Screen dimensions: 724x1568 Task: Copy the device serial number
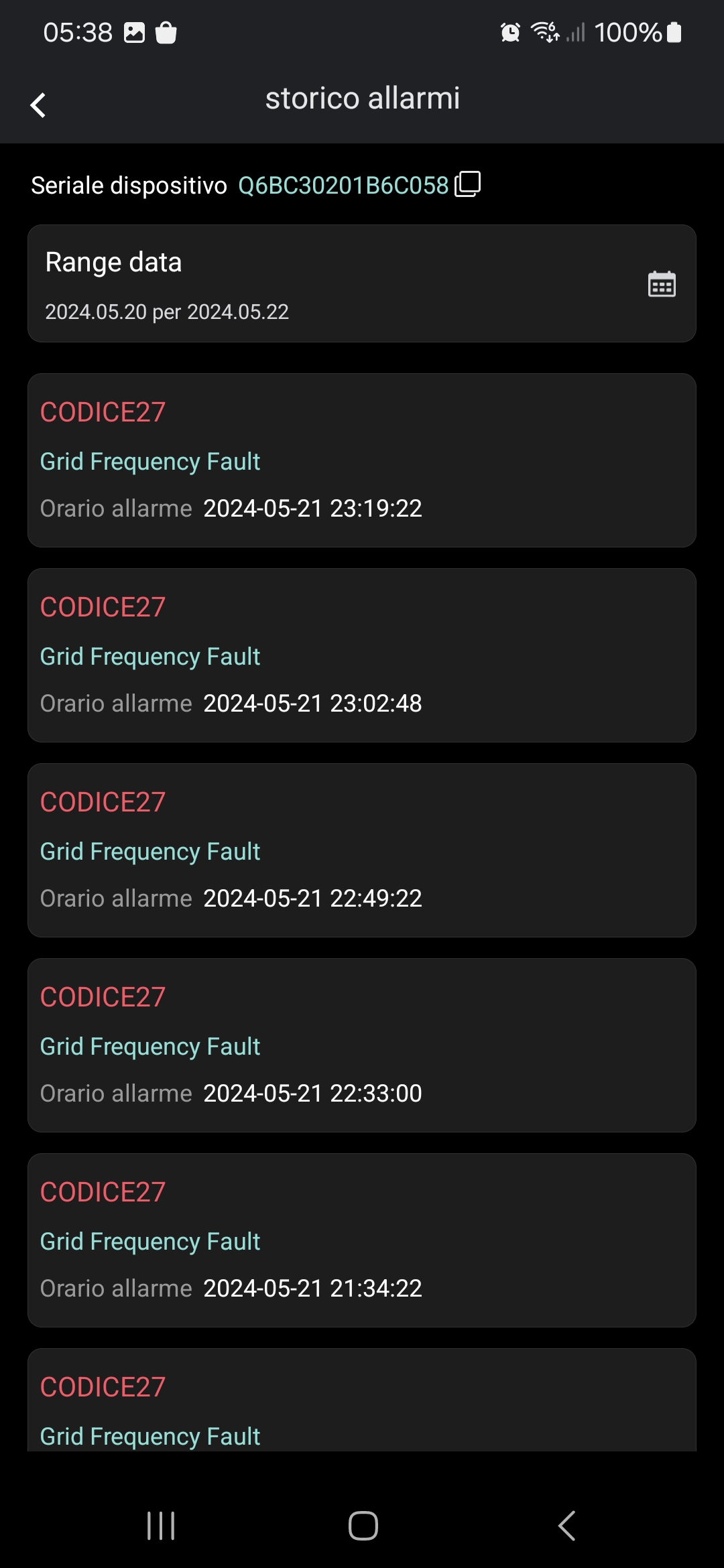467,184
